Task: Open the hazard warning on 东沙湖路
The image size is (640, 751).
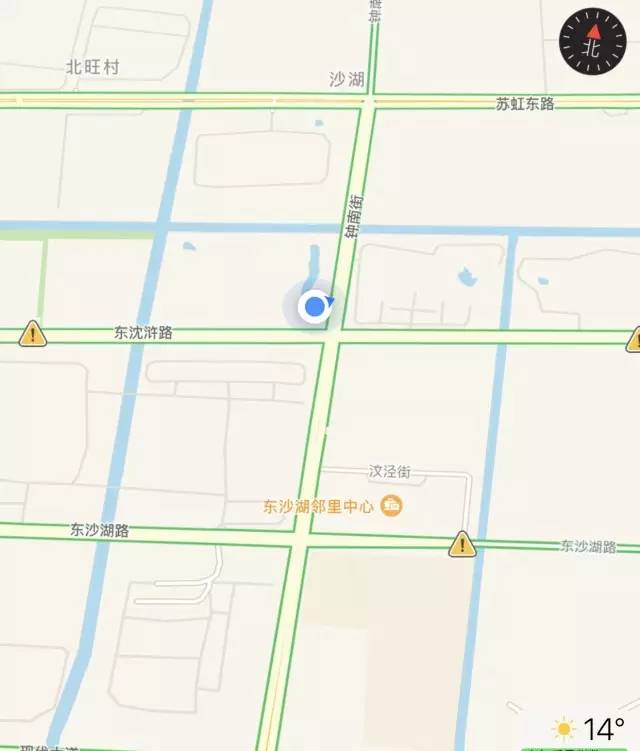Action: point(462,544)
